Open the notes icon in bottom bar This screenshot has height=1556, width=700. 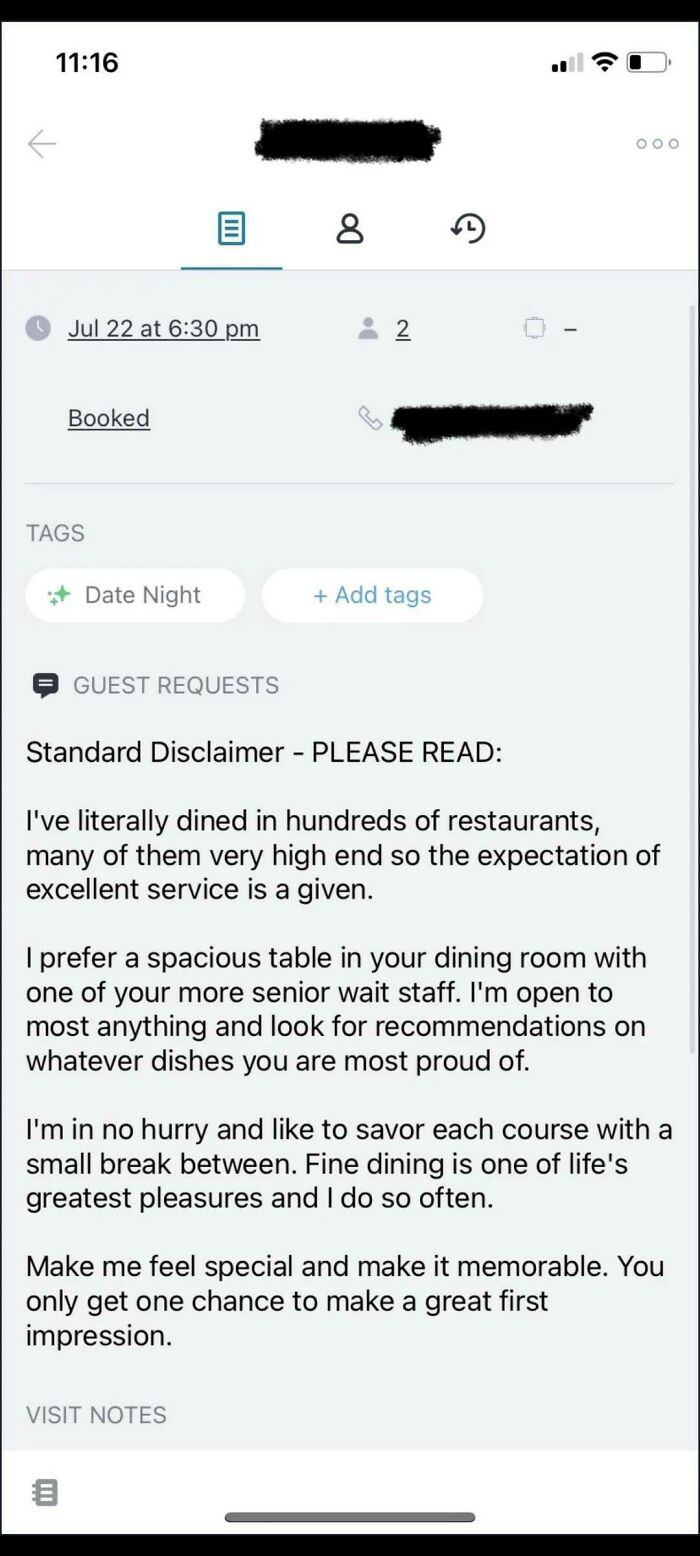pyautogui.click(x=45, y=1493)
